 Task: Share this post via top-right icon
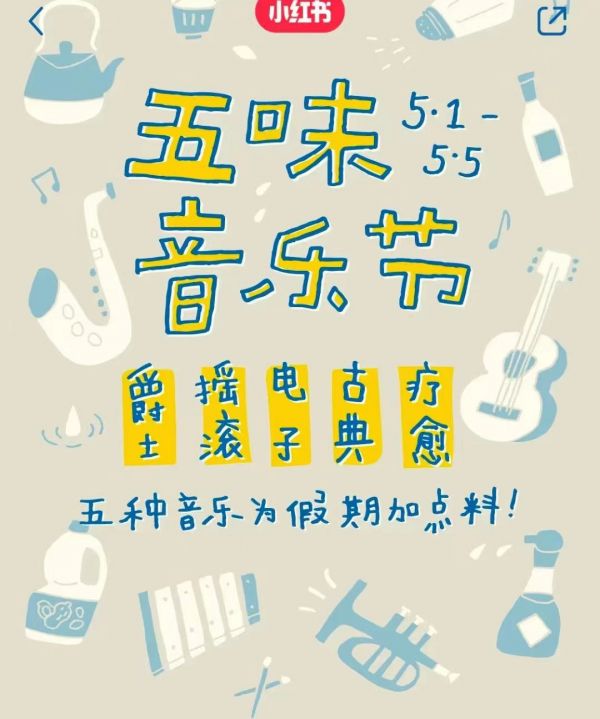551,21
